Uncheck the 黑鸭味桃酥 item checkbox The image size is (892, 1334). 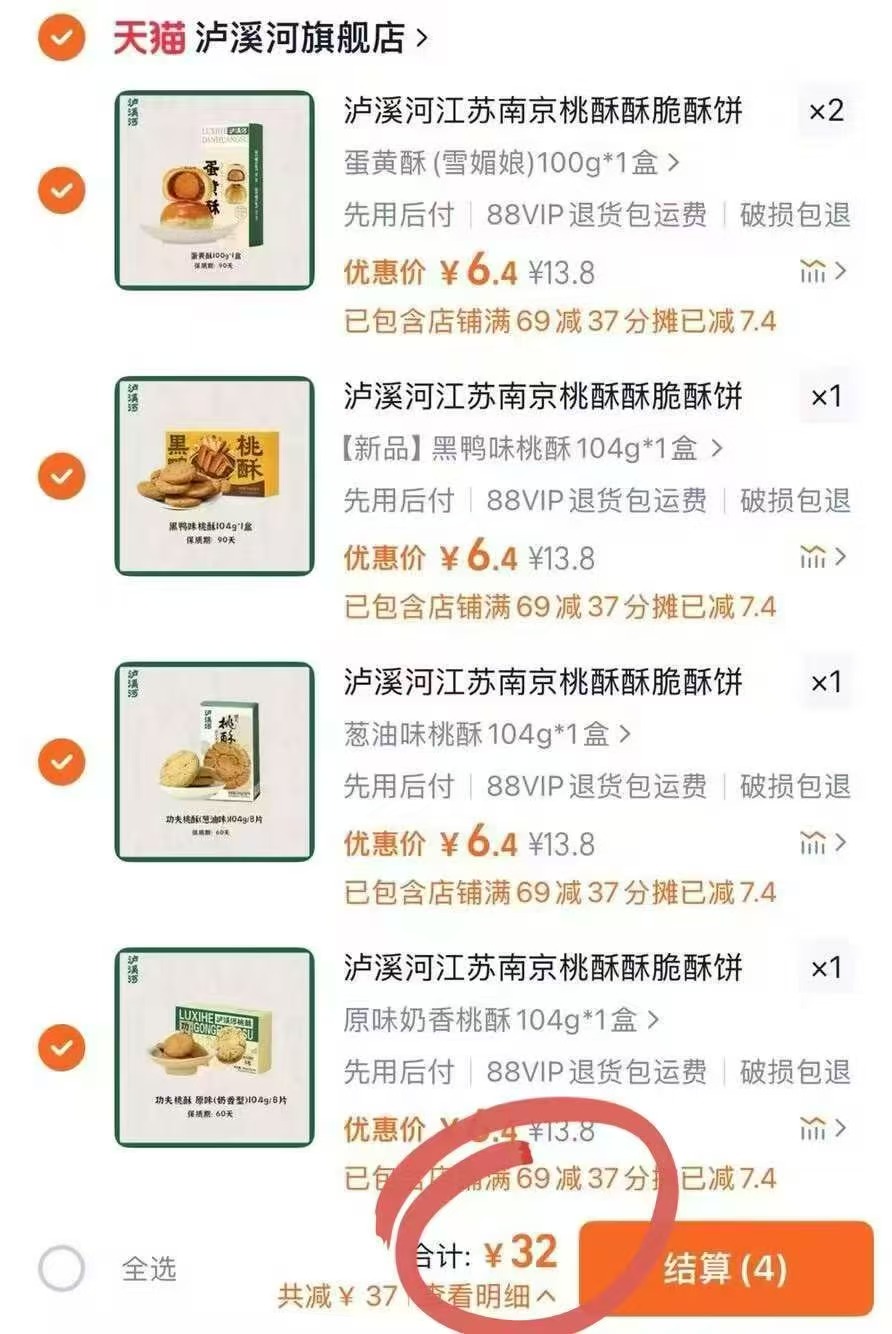pos(61,476)
